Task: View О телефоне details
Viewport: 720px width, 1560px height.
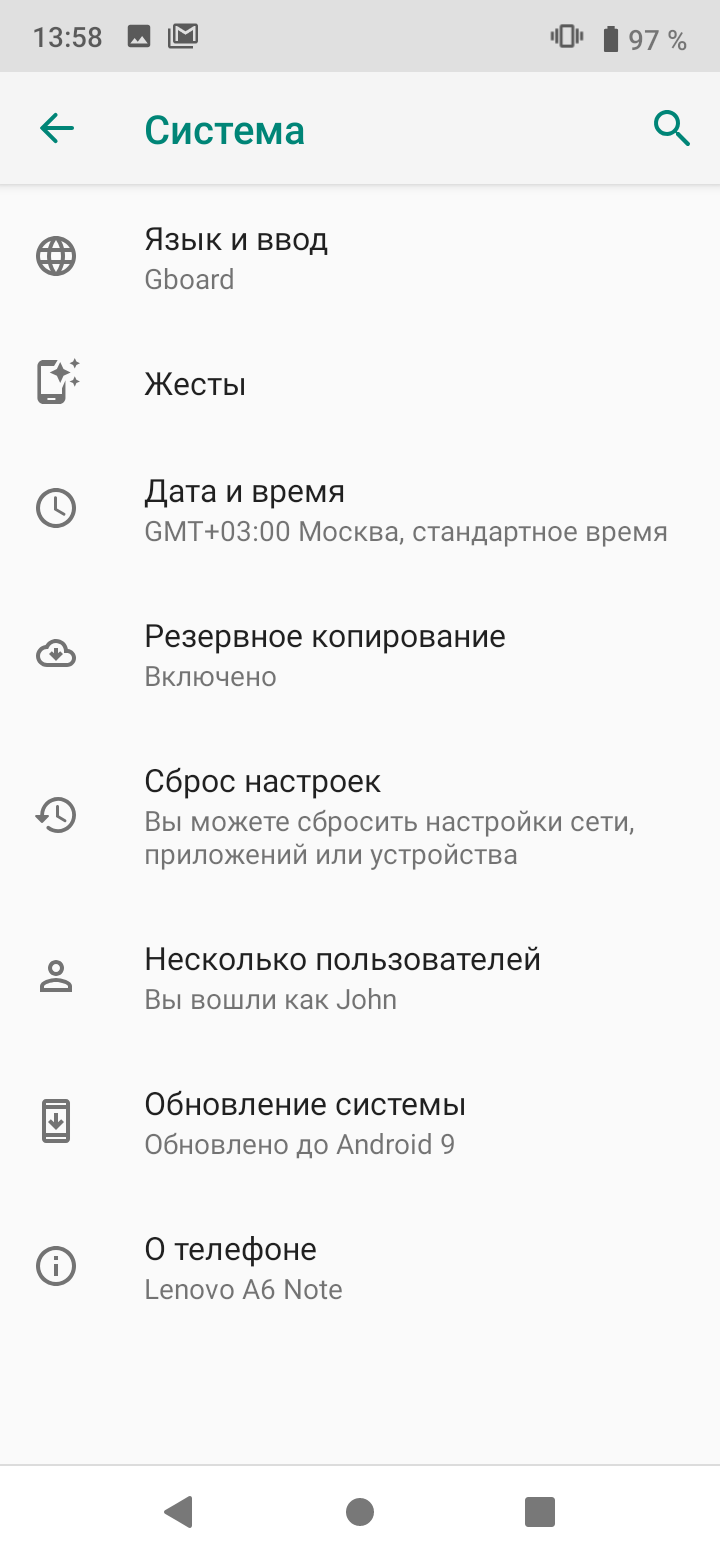Action: click(231, 1268)
